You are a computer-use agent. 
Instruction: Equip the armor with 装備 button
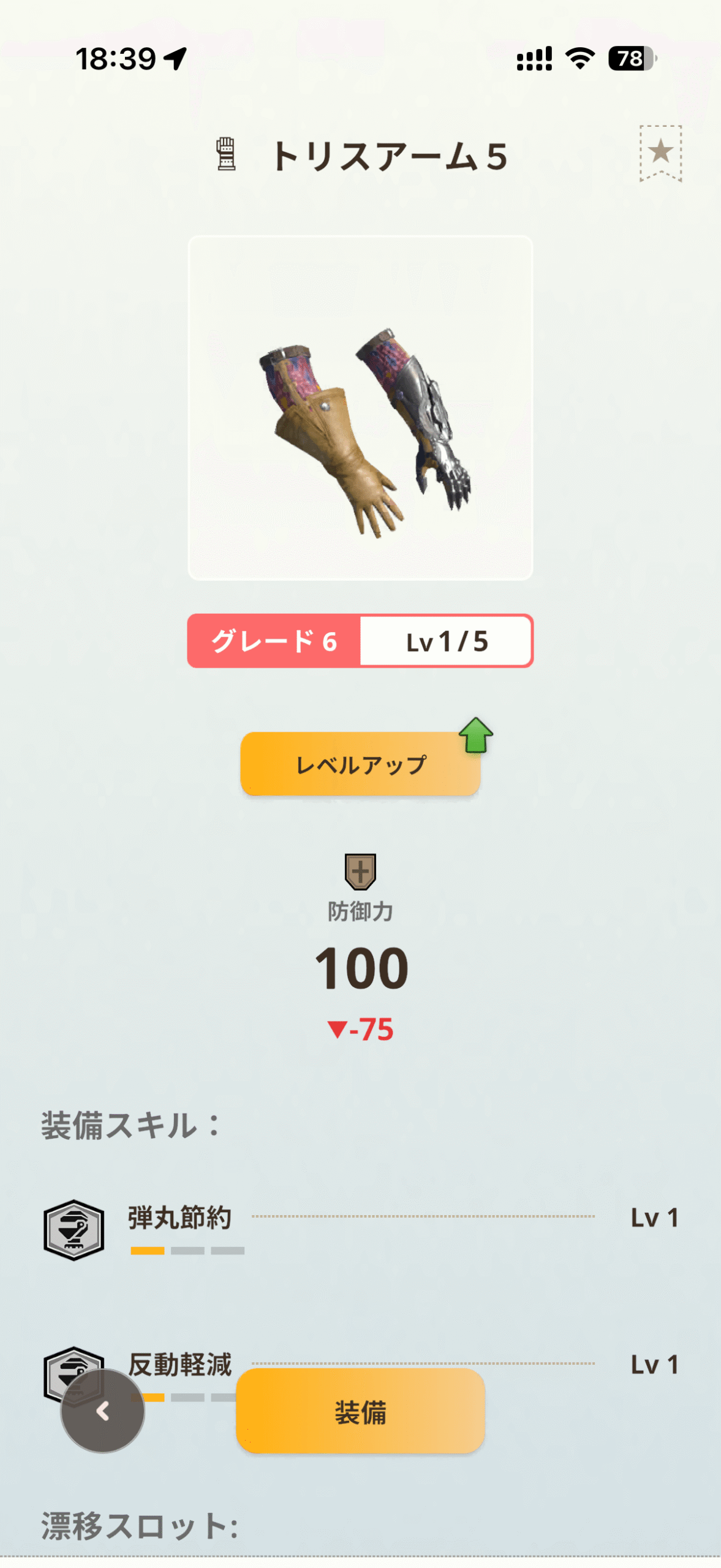click(x=360, y=1411)
